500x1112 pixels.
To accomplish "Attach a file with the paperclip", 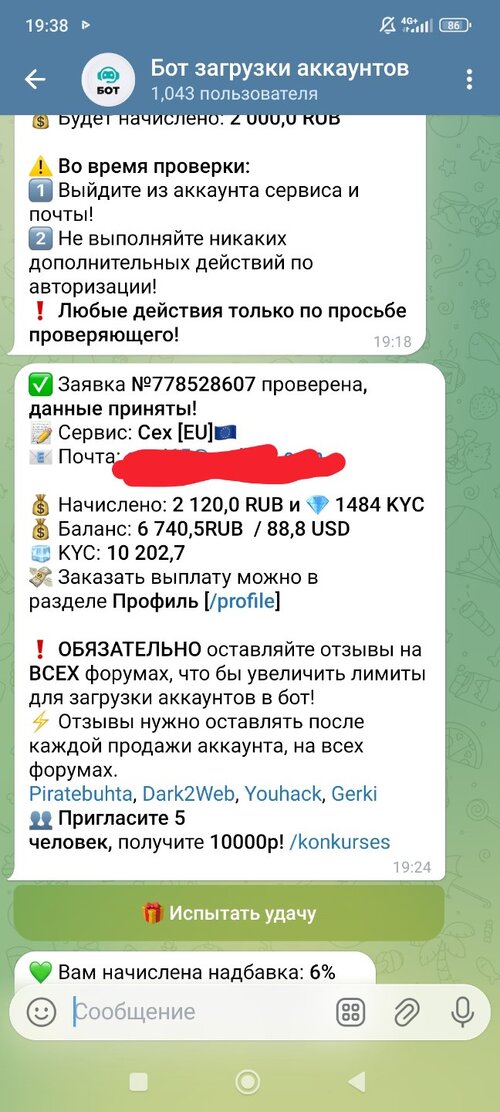I will tap(407, 1012).
